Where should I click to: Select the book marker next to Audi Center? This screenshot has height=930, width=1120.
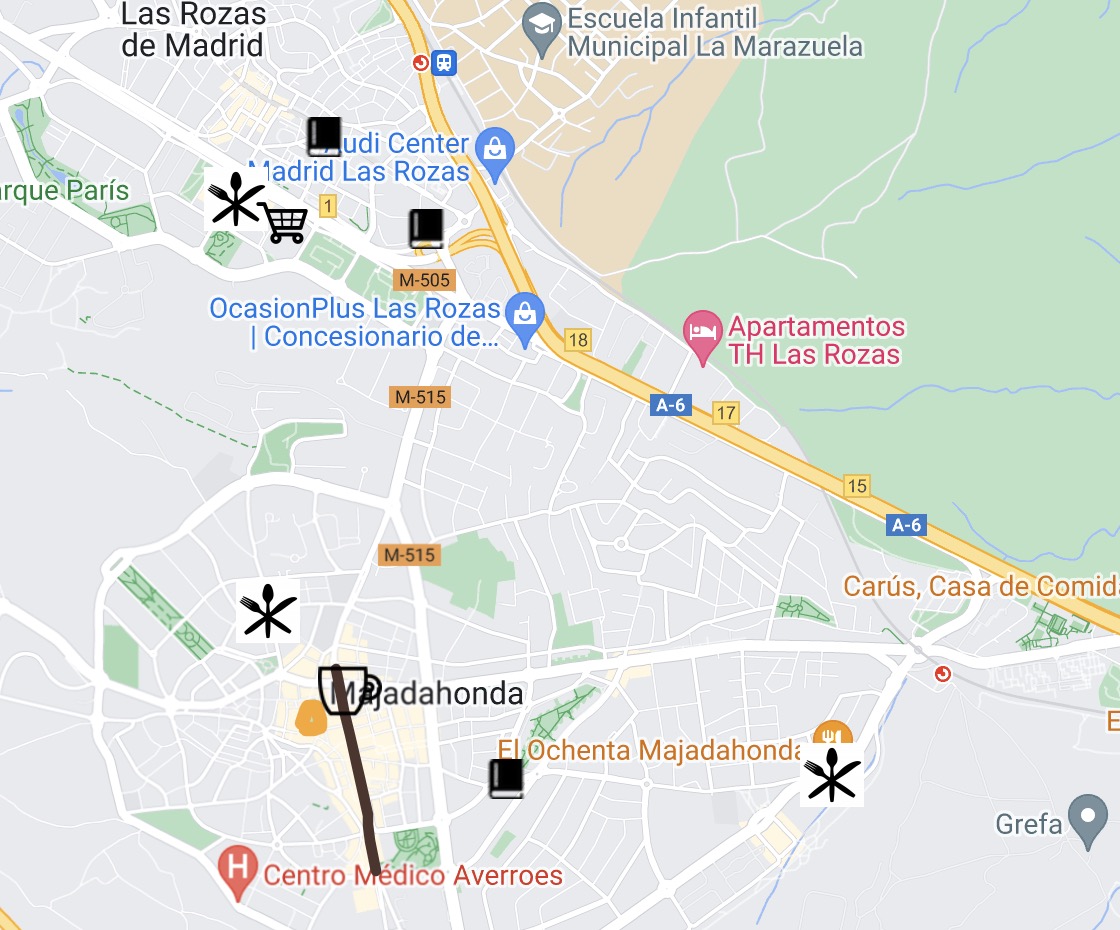tap(324, 137)
